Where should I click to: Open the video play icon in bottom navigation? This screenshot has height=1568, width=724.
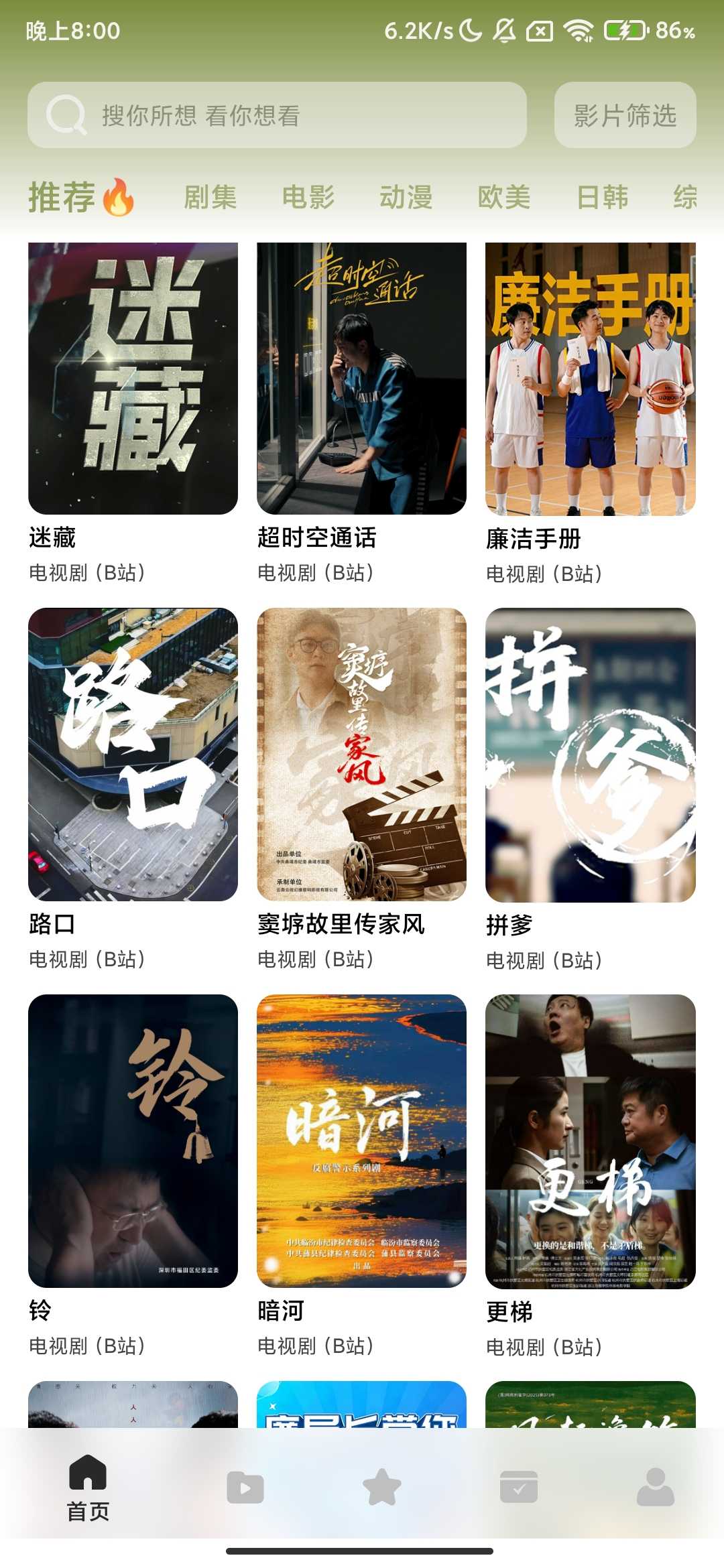tap(246, 1488)
